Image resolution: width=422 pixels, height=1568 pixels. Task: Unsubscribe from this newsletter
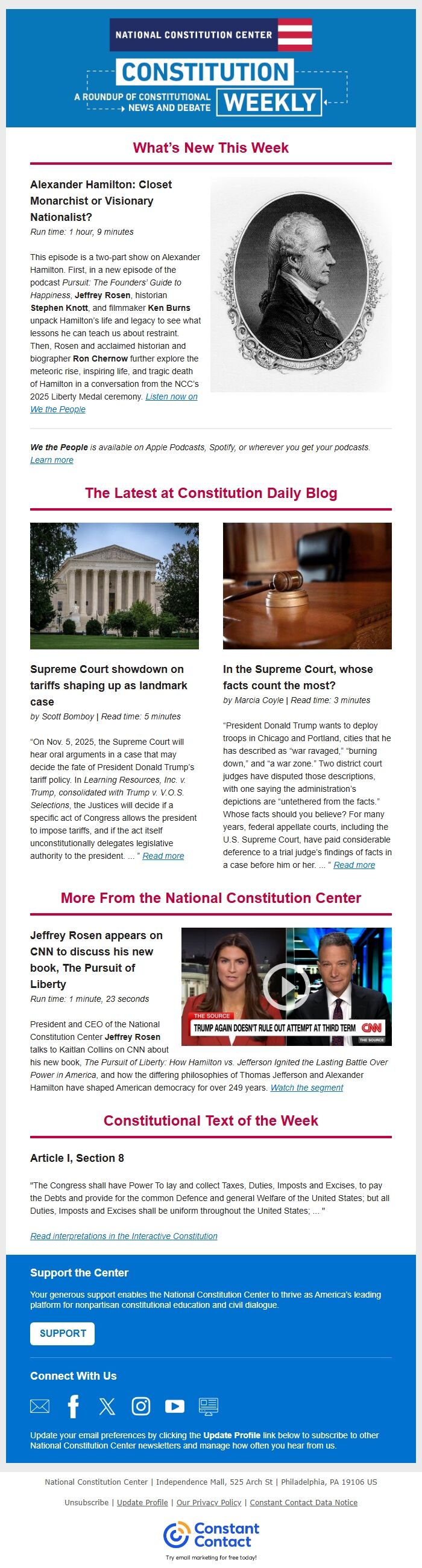coord(86,1502)
